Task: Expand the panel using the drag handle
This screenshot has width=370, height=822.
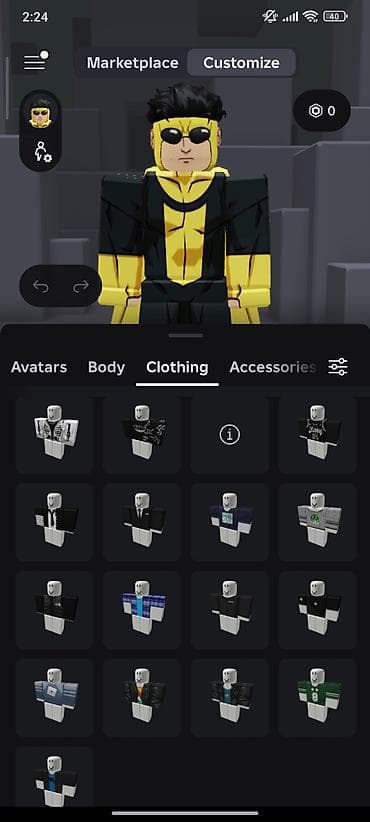Action: [186, 334]
